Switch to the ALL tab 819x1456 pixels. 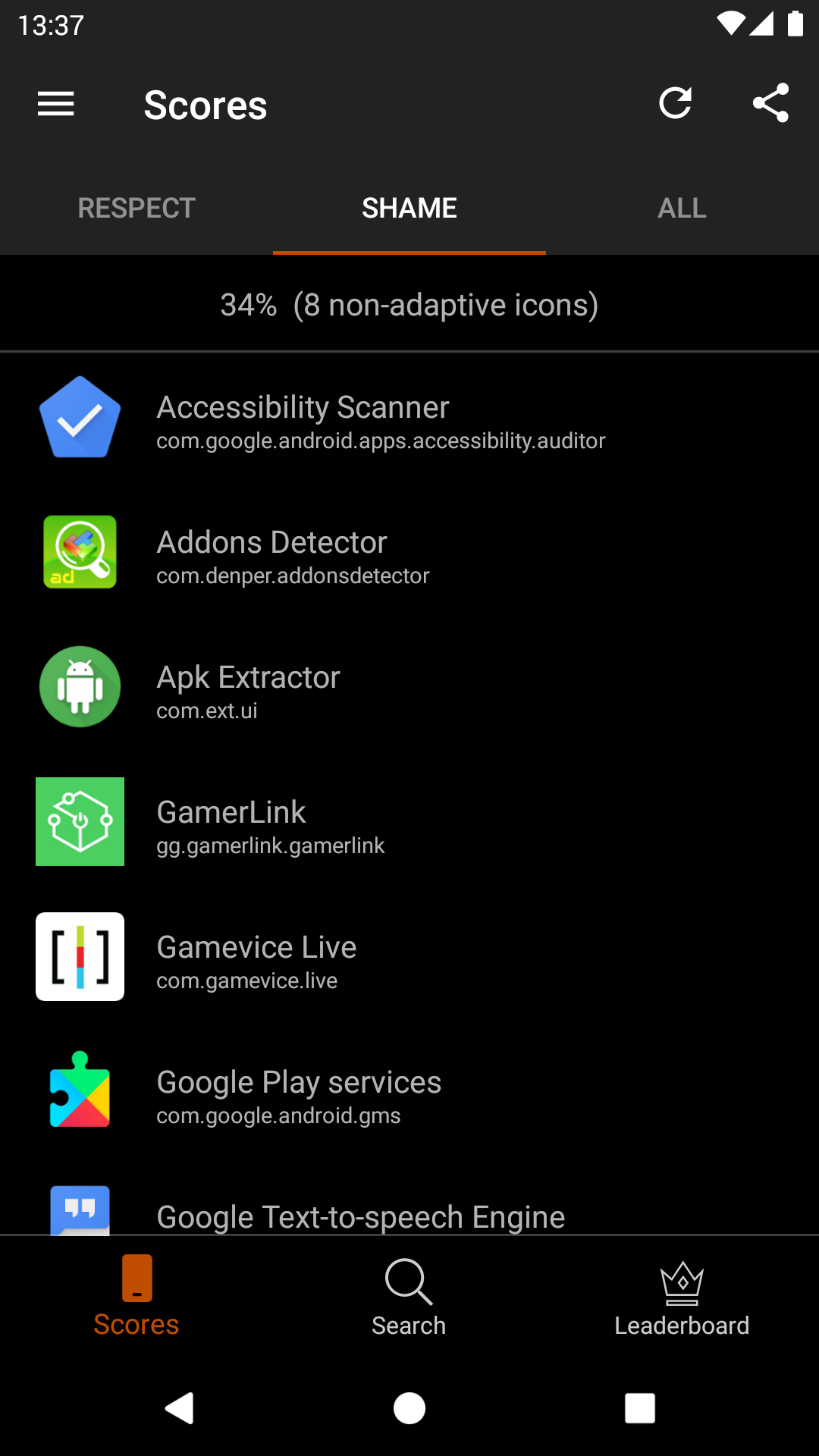coord(682,208)
